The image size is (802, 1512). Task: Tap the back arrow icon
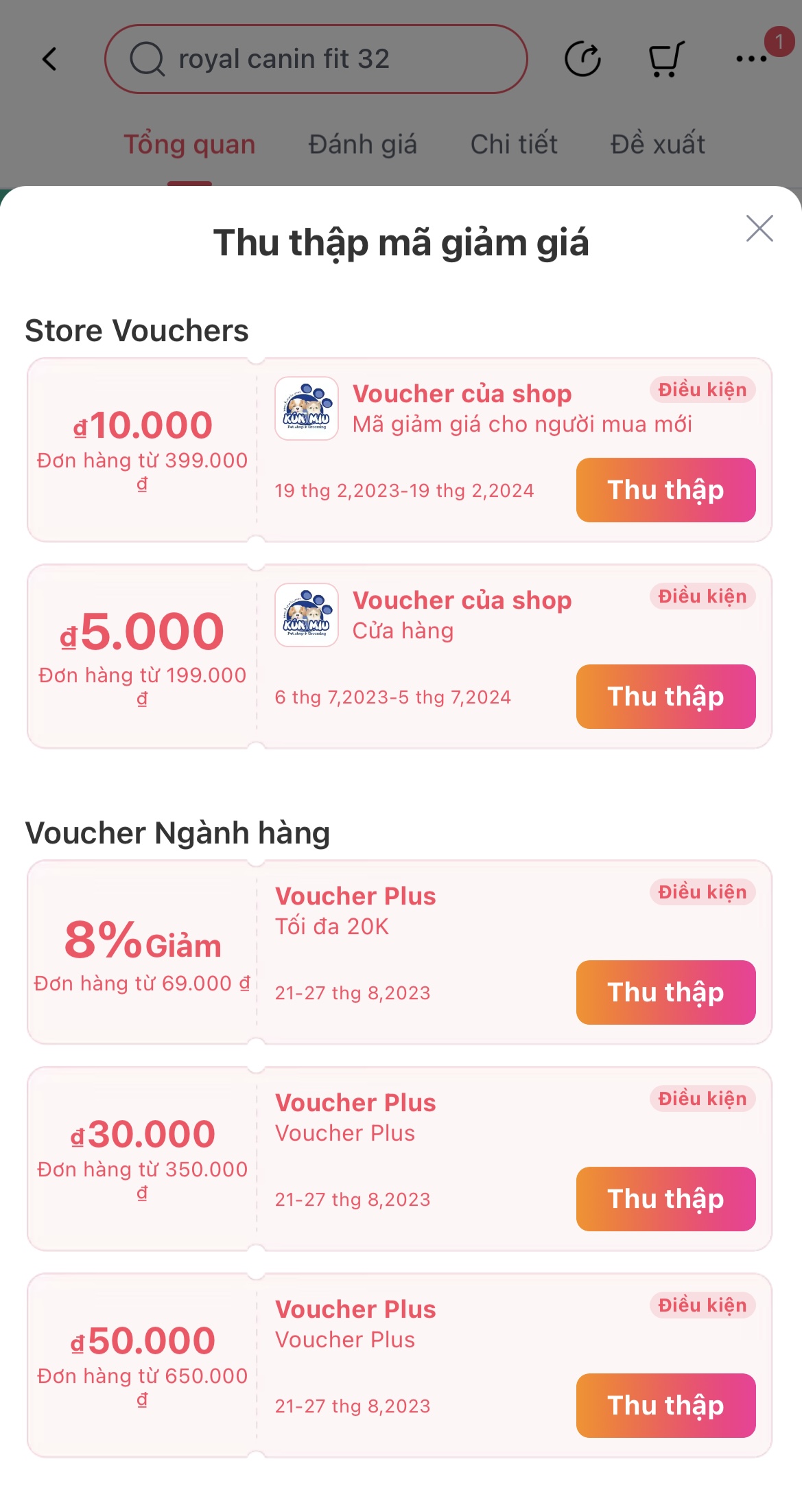click(x=49, y=59)
